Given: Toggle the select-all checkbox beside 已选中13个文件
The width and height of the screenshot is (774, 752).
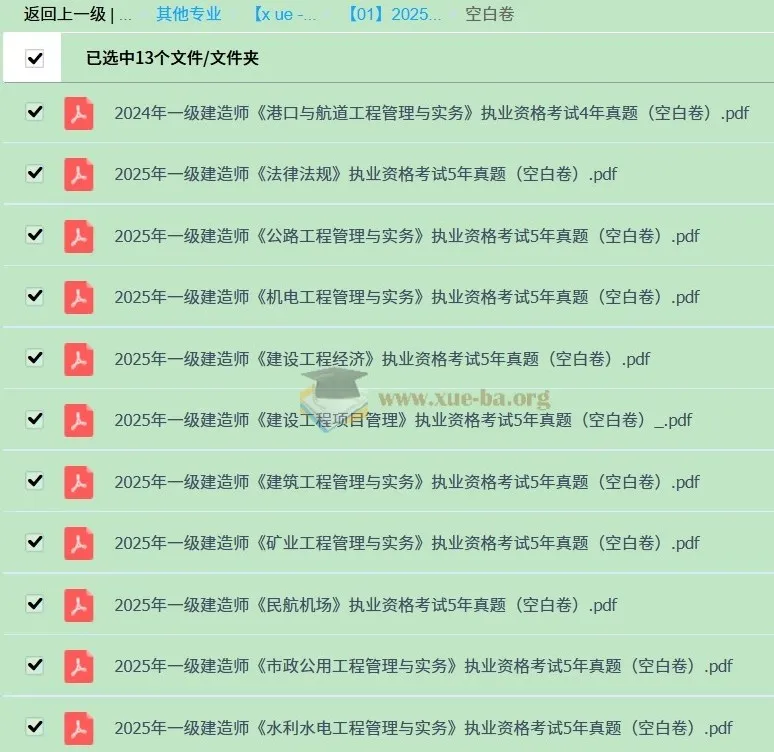Looking at the screenshot, I should pos(35,58).
